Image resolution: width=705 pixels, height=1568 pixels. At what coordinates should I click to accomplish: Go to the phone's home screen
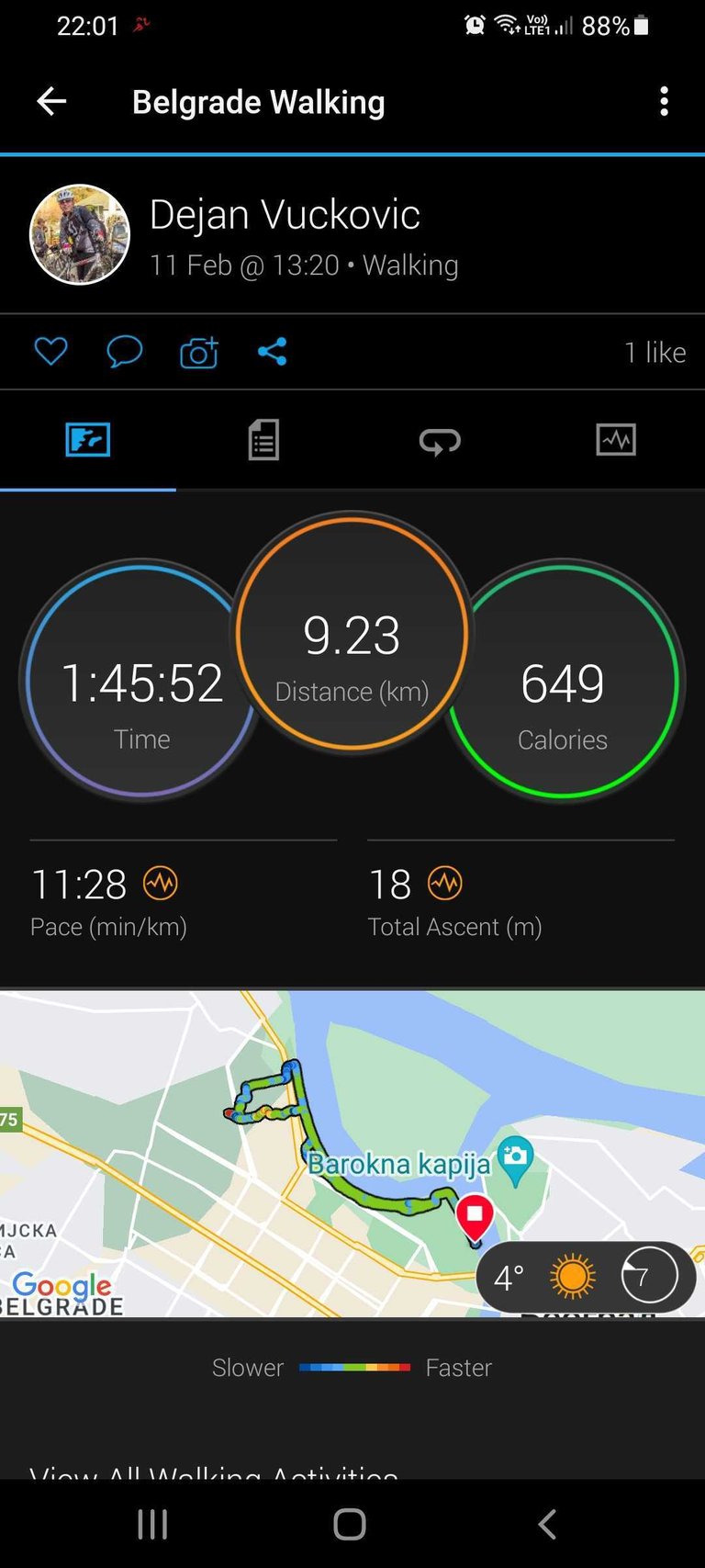coord(350,1525)
